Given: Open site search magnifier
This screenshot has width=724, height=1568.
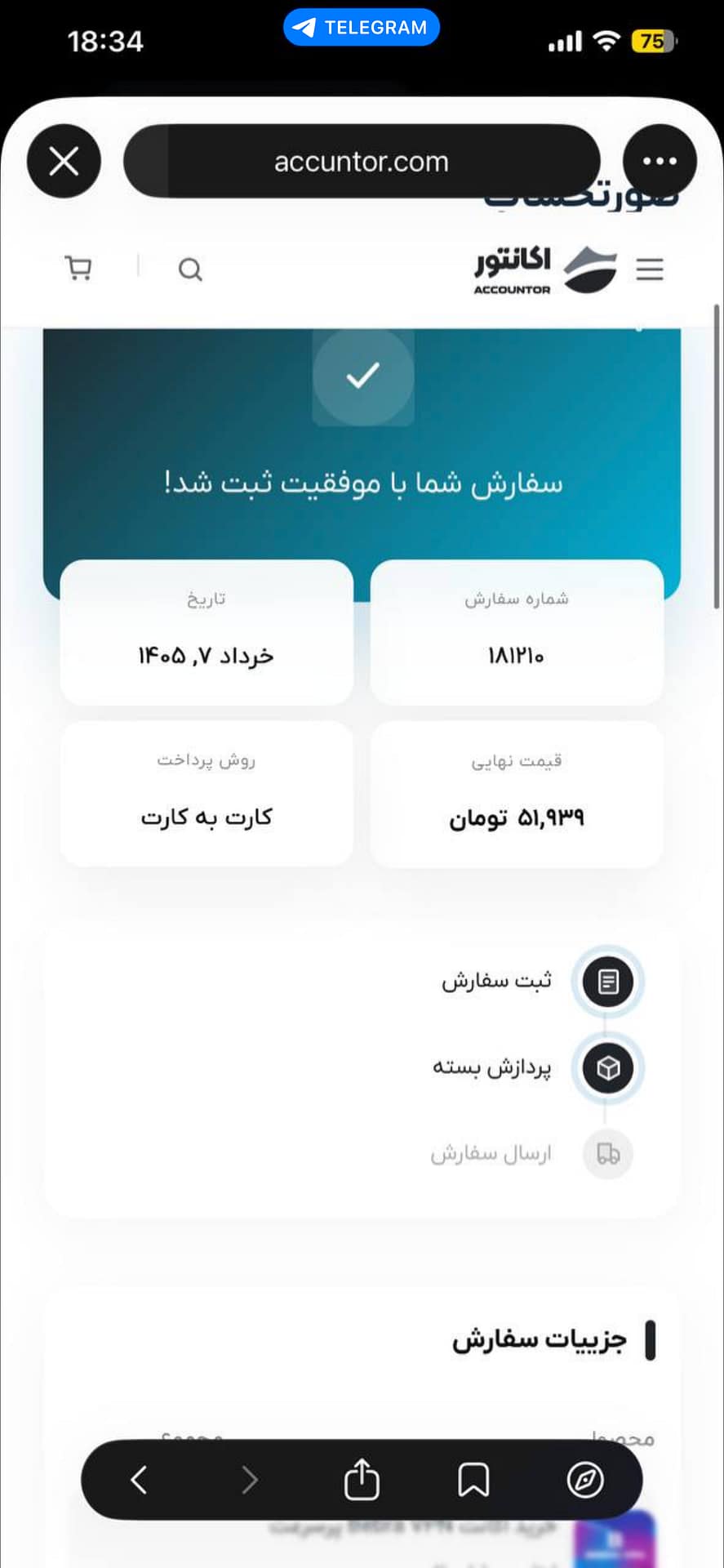Looking at the screenshot, I should (190, 269).
